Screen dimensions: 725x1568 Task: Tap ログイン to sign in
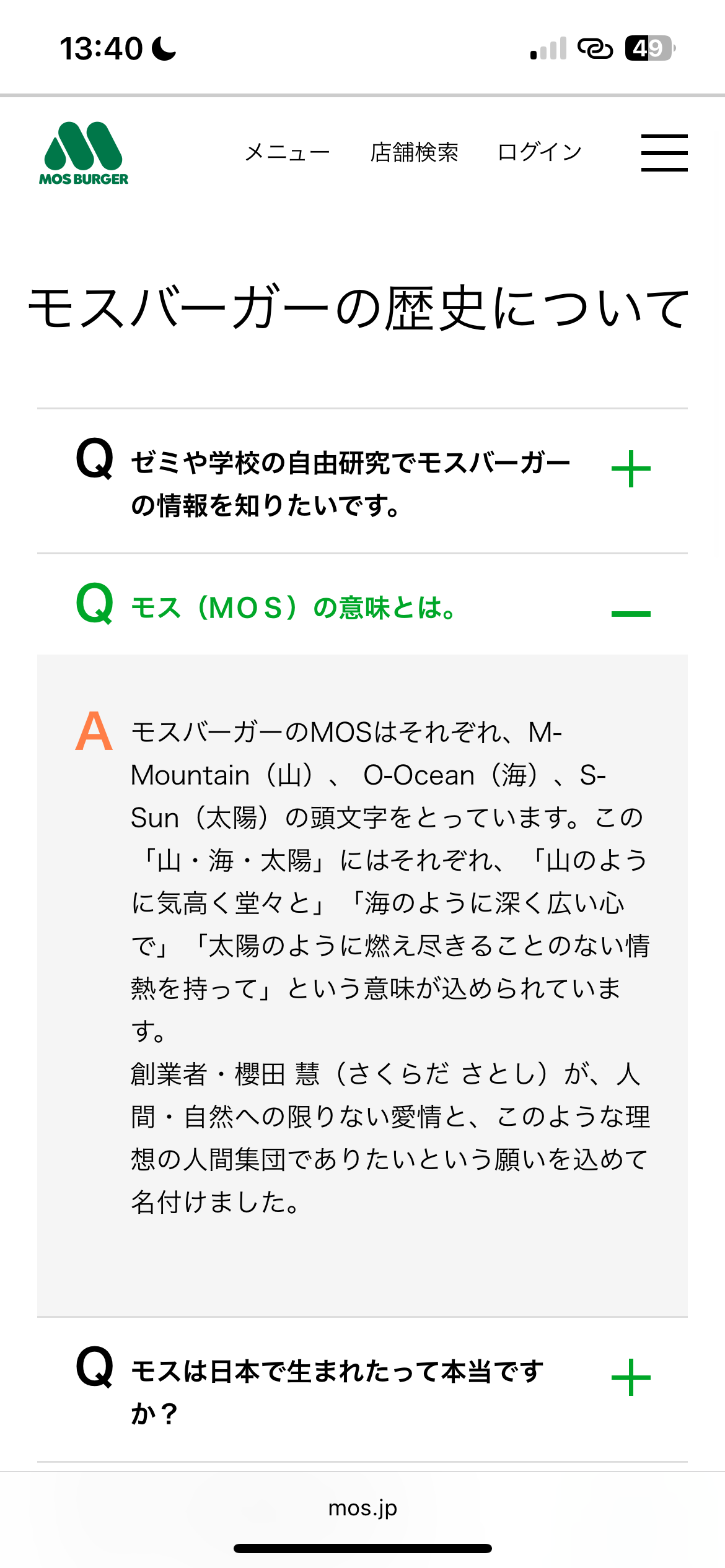pyautogui.click(x=540, y=152)
